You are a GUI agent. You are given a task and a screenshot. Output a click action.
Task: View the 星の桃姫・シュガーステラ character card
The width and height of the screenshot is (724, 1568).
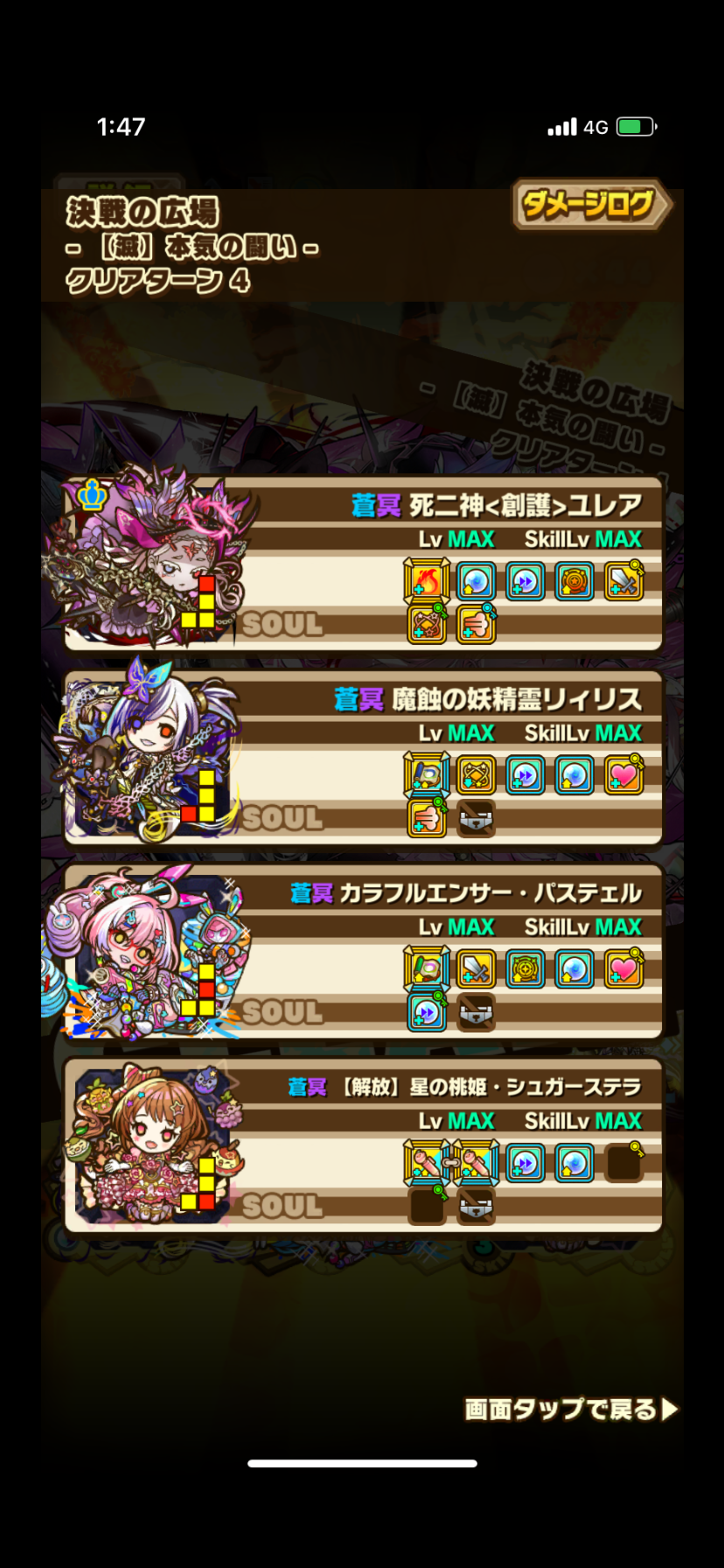pos(362,1146)
